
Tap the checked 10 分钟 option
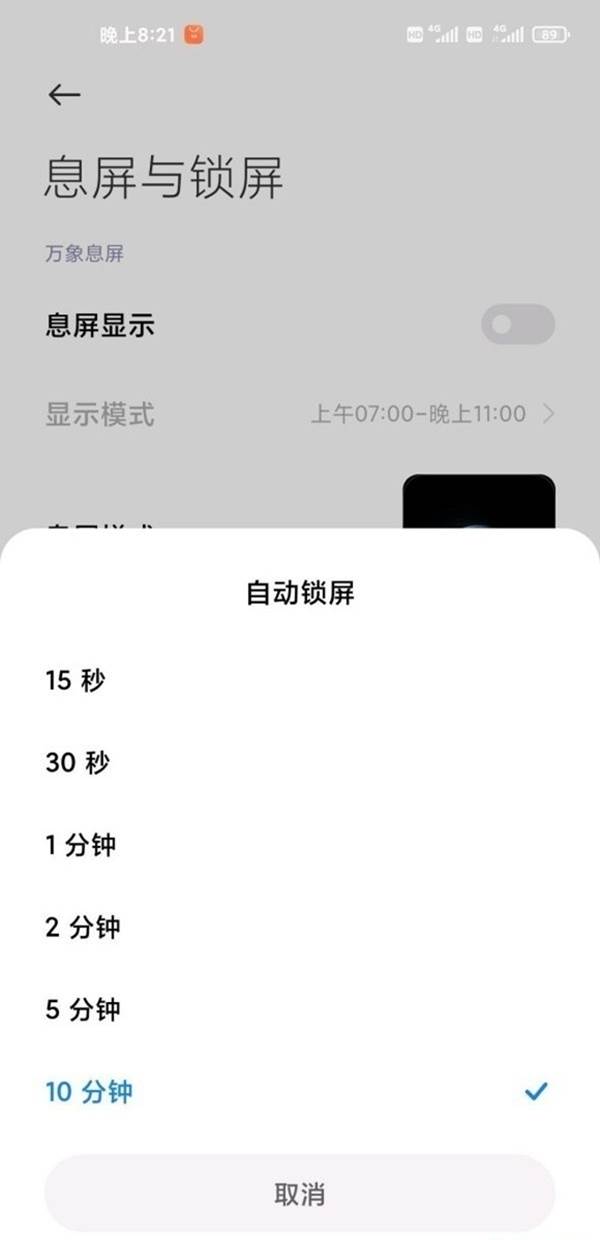pos(300,1091)
